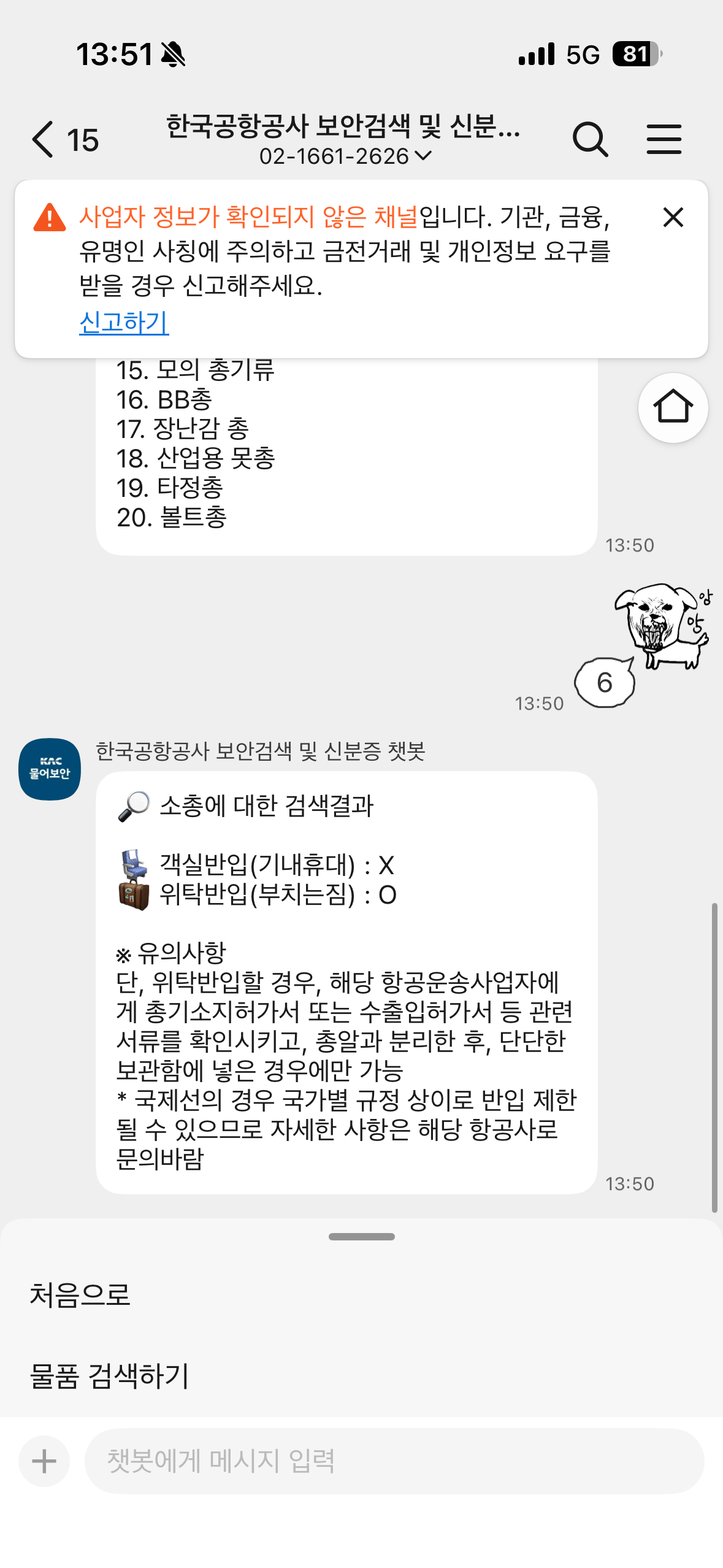
Task: Dismiss the unverified channel warning banner
Action: (673, 217)
